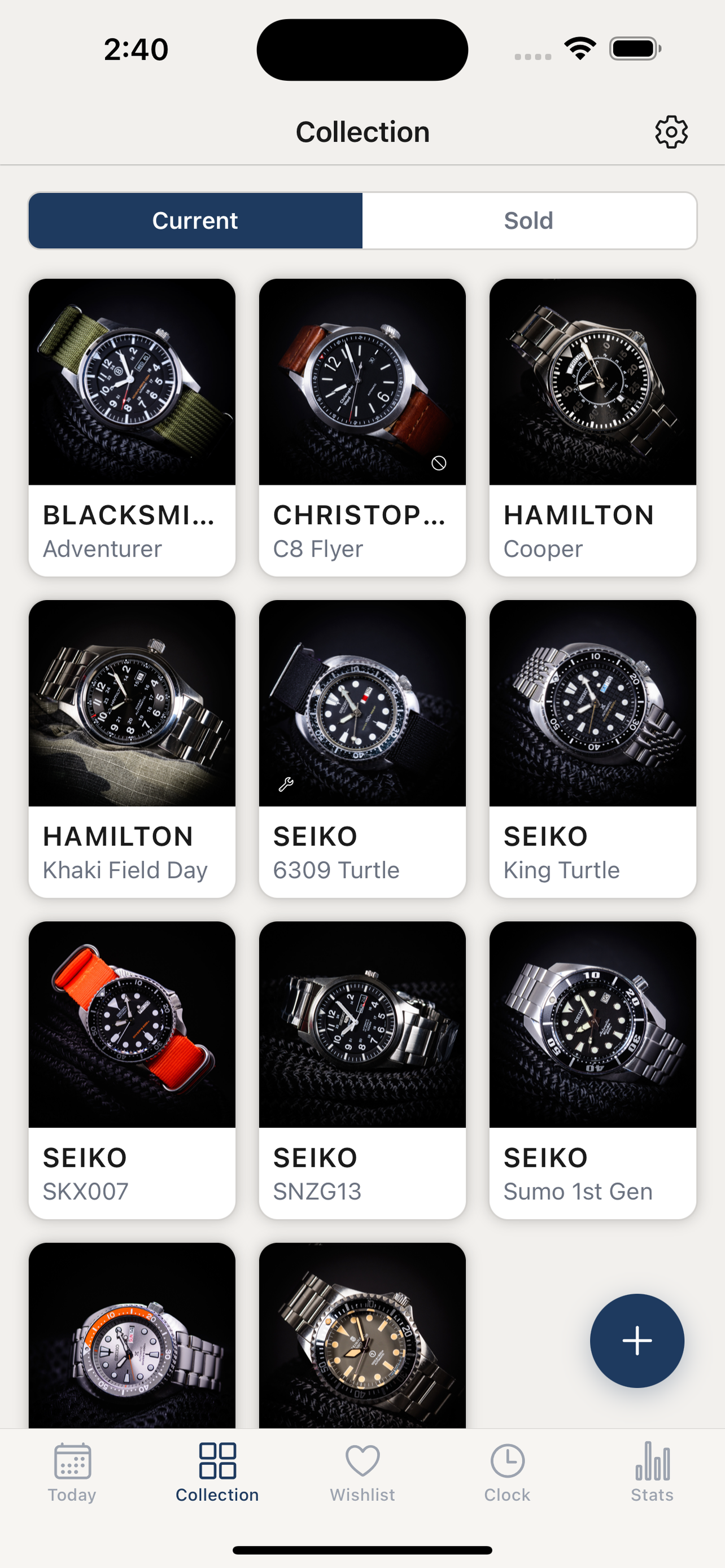Viewport: 725px width, 1568px height.
Task: Select the Seiko SKX007 on orange strap
Action: [132, 1068]
